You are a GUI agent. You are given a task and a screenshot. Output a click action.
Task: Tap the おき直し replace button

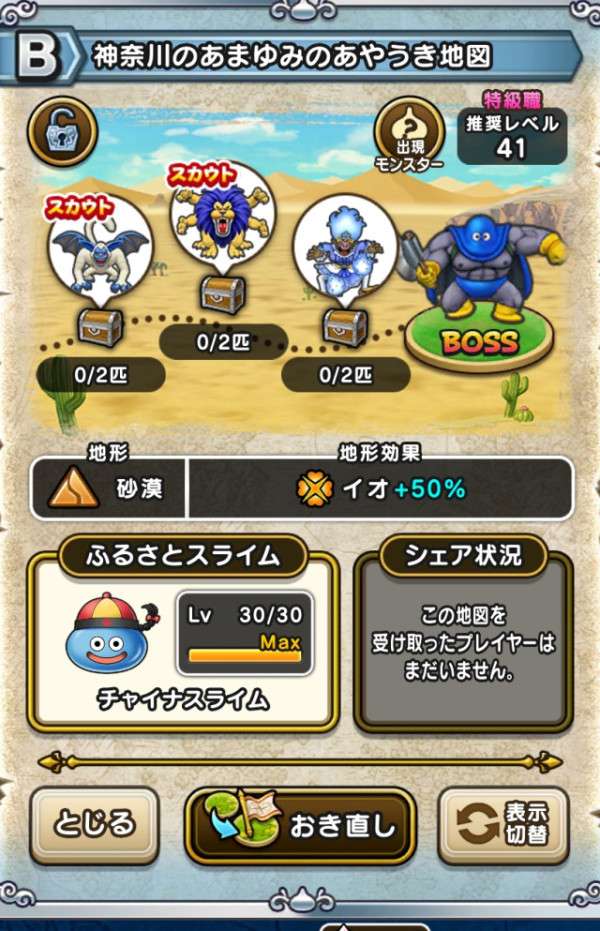tap(300, 826)
